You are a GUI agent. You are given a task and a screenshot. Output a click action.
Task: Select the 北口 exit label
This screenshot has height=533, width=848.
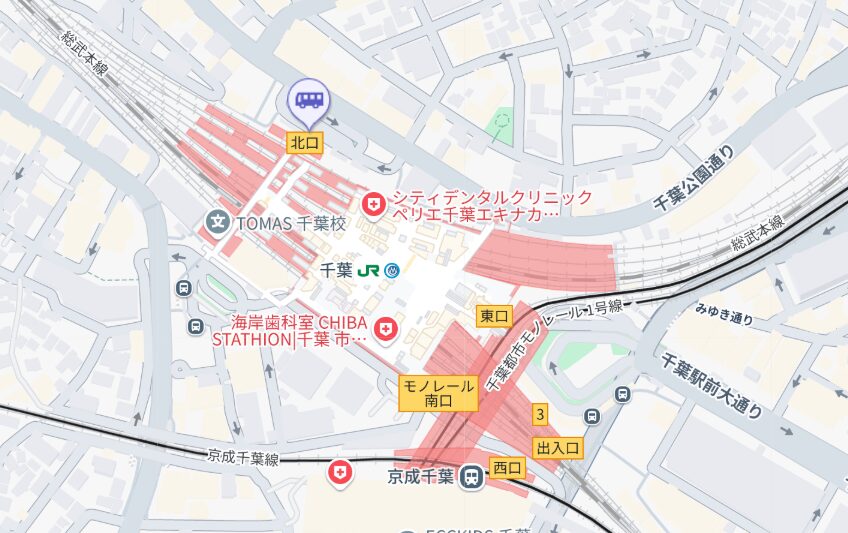305,143
